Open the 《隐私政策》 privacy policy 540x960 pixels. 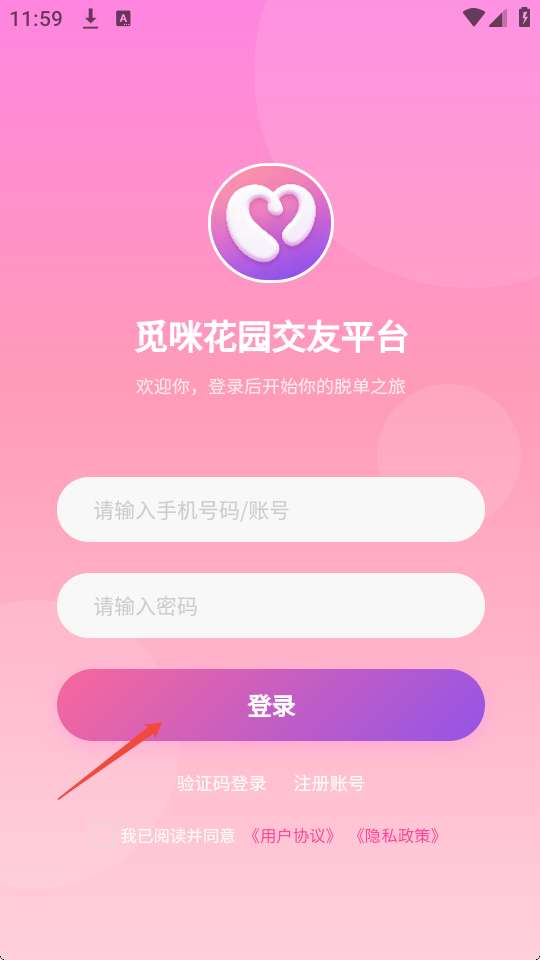click(397, 836)
